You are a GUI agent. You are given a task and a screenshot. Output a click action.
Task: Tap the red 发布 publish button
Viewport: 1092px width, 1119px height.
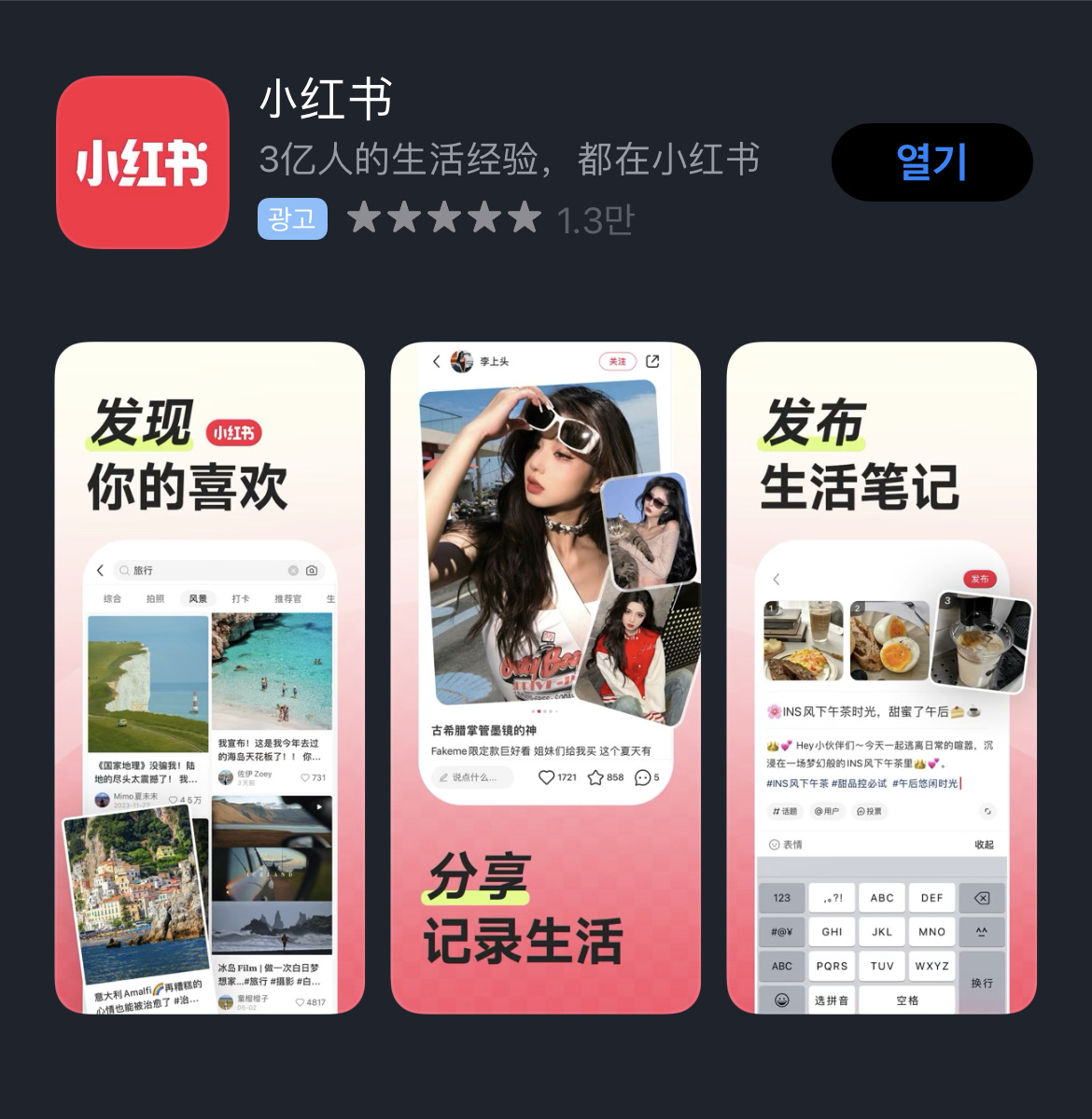click(x=980, y=579)
